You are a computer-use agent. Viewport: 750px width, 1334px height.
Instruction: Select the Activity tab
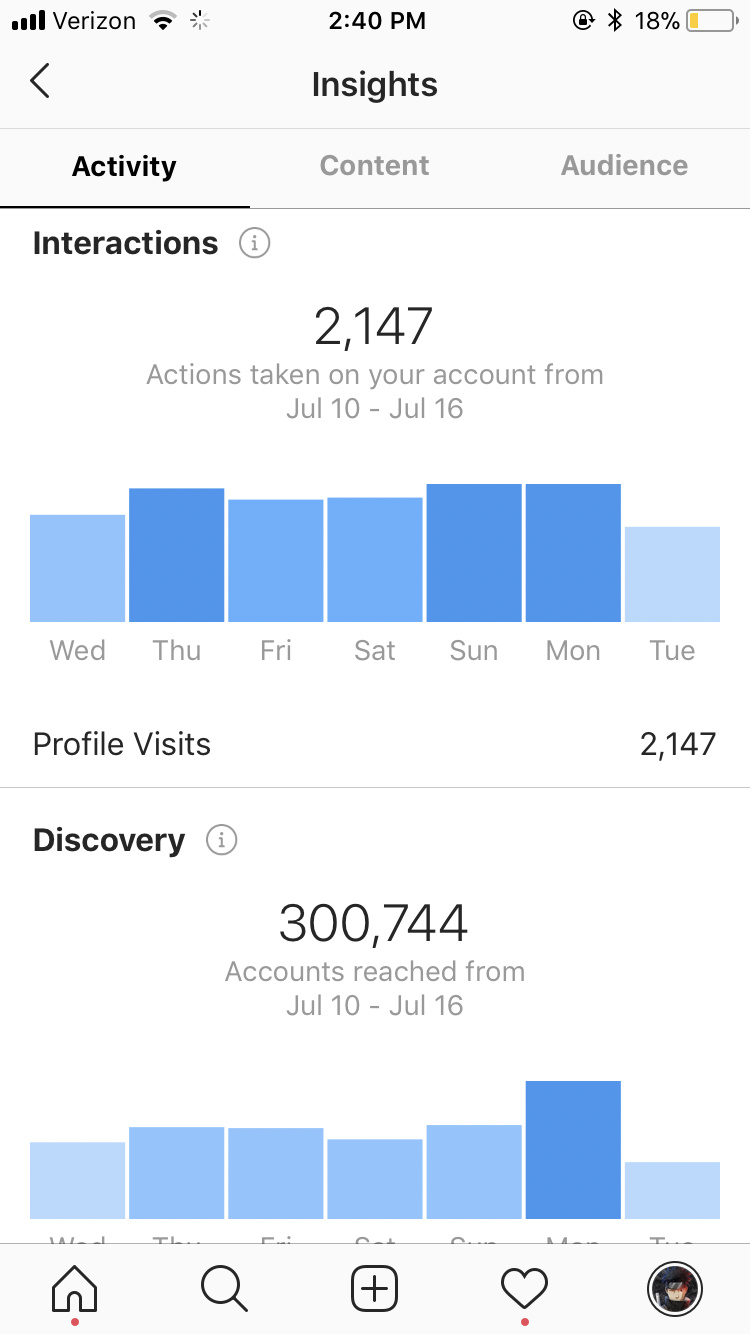click(124, 166)
